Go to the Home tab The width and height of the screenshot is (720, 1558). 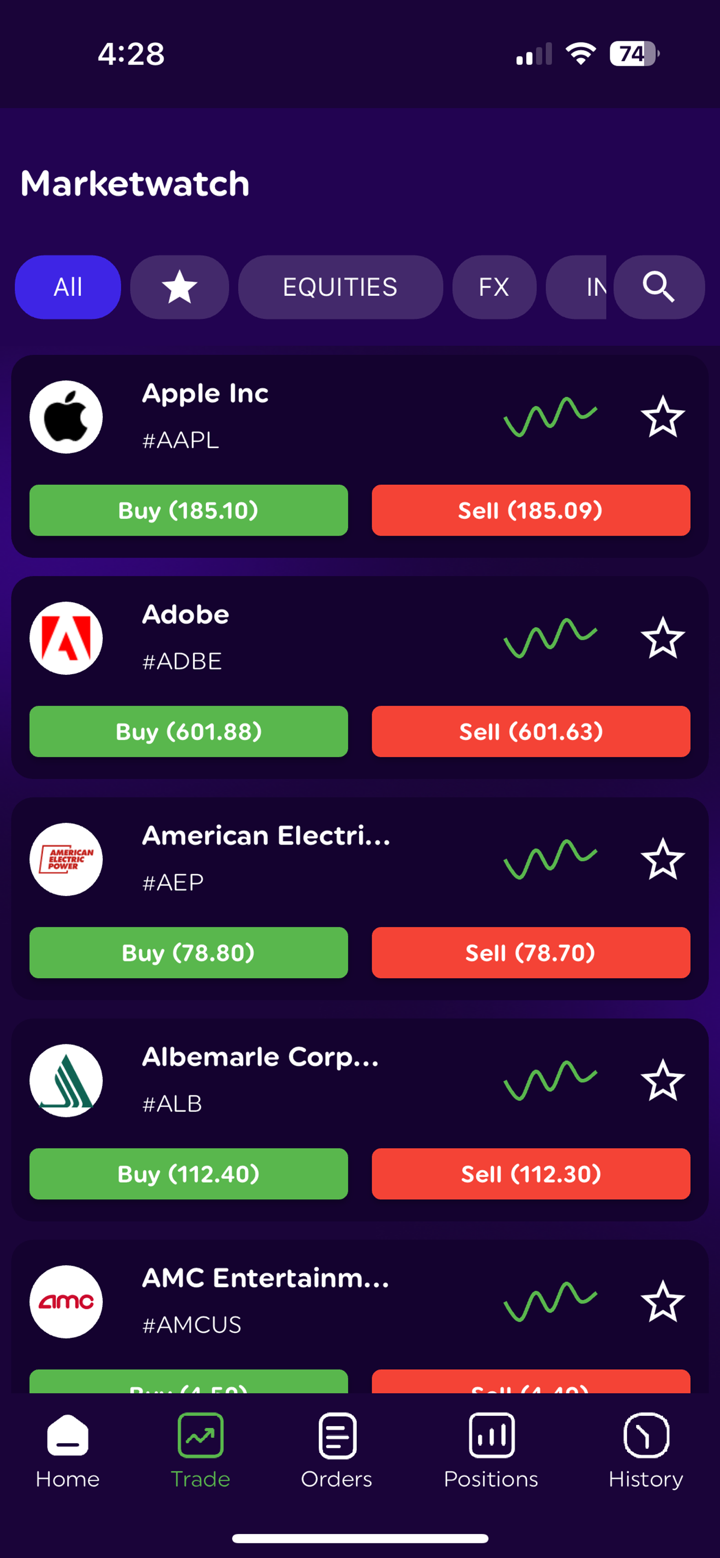click(x=67, y=1452)
